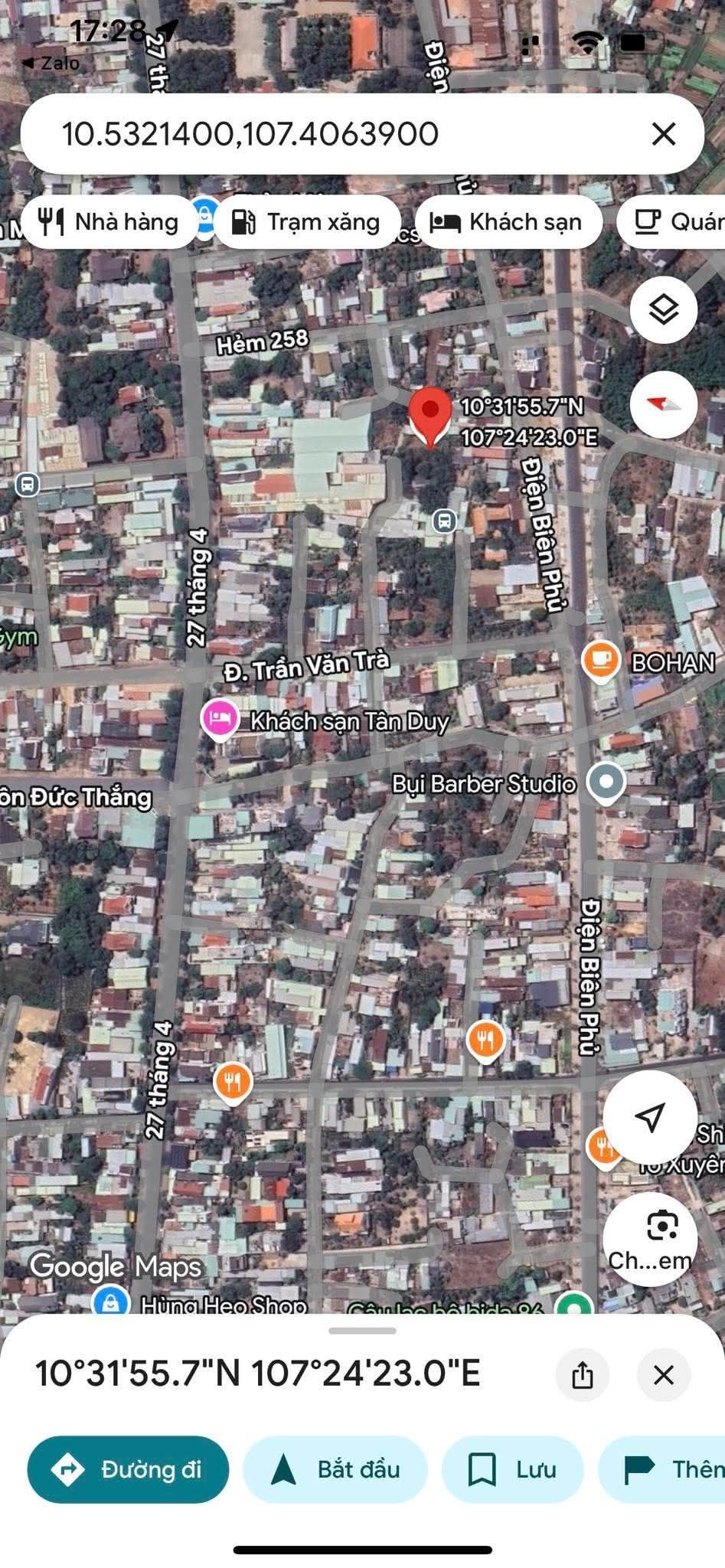Open Bụi Barber Studio place marker
This screenshot has height=1568, width=725.
606,782
